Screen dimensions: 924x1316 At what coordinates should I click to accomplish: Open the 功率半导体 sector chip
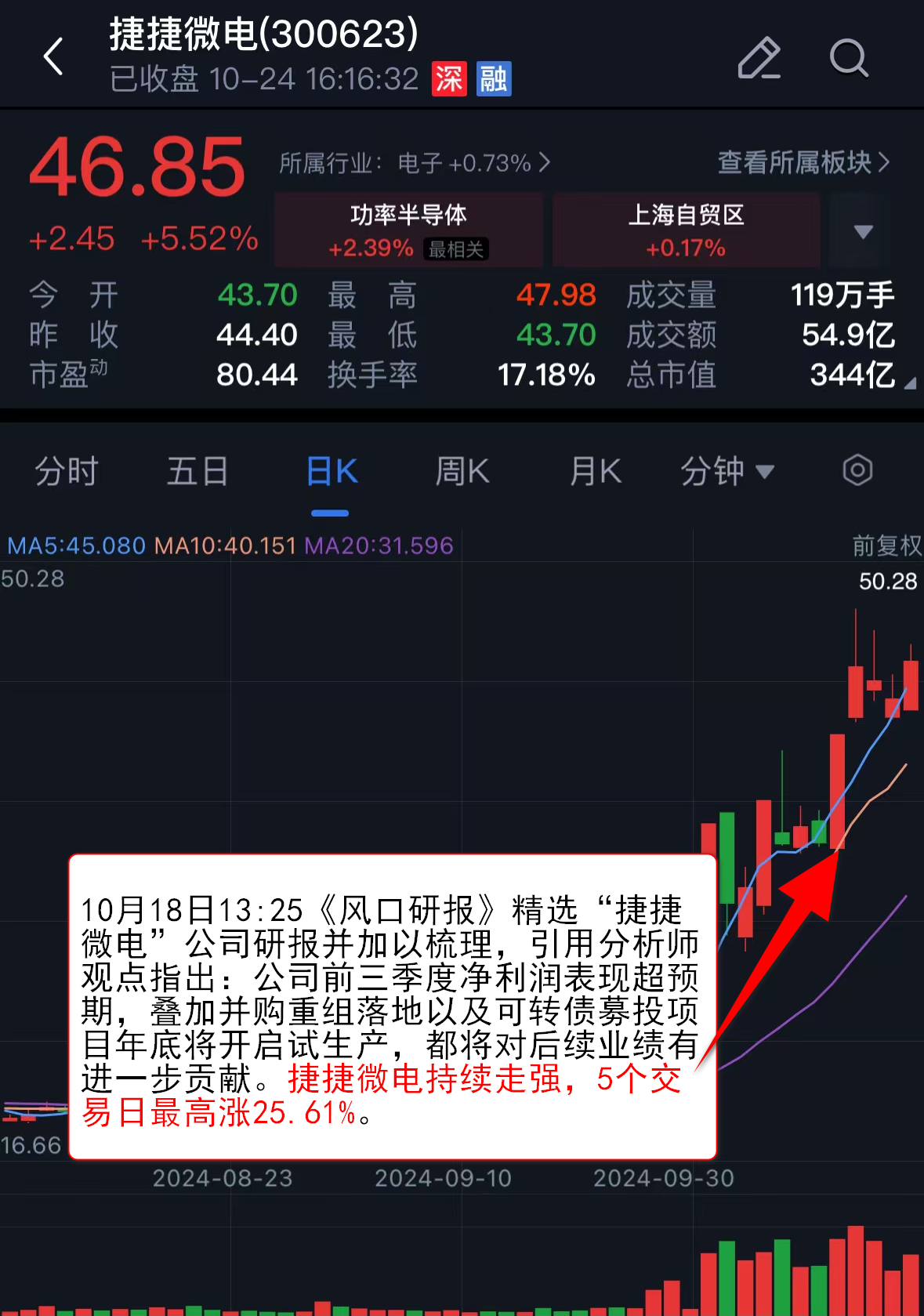408,230
